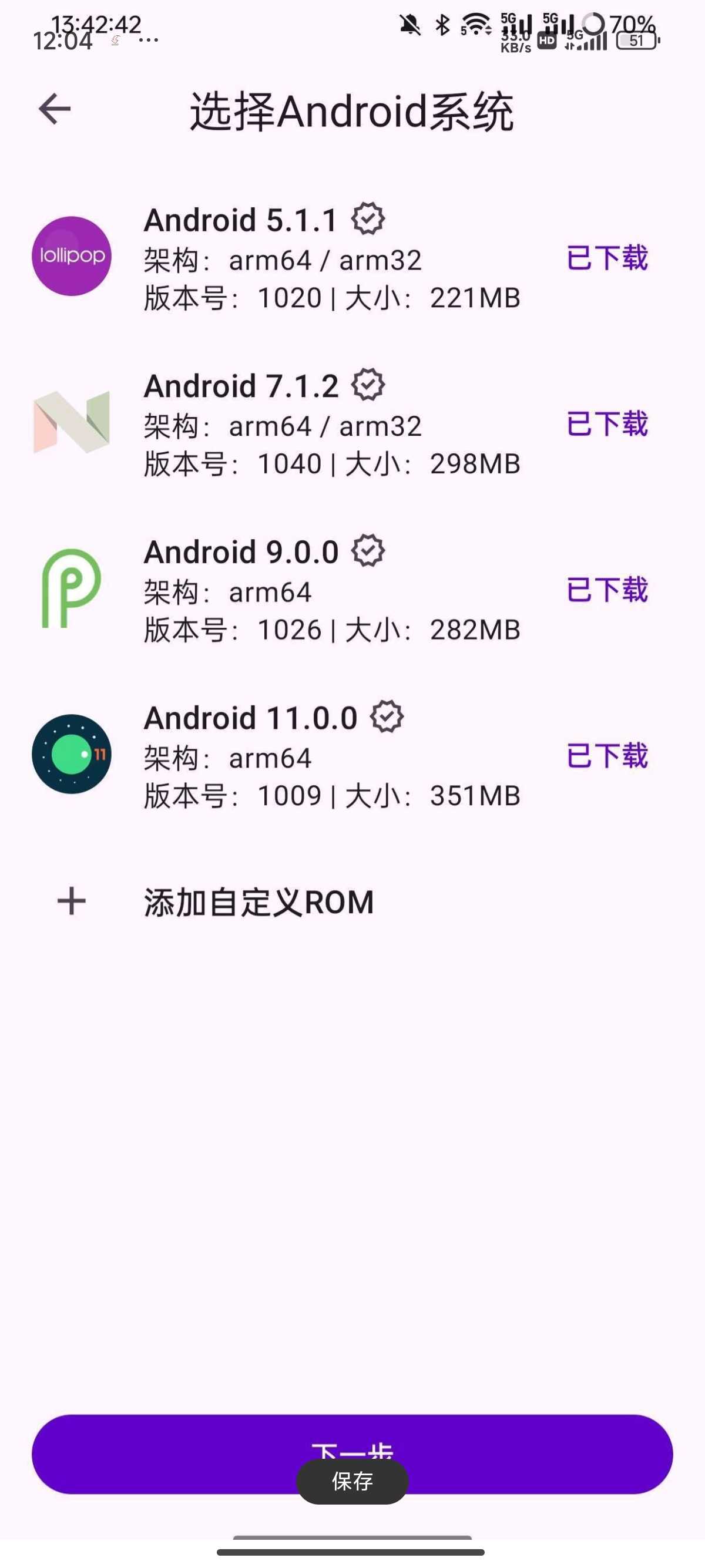
Task: Go back using the arrow icon
Action: click(x=55, y=110)
